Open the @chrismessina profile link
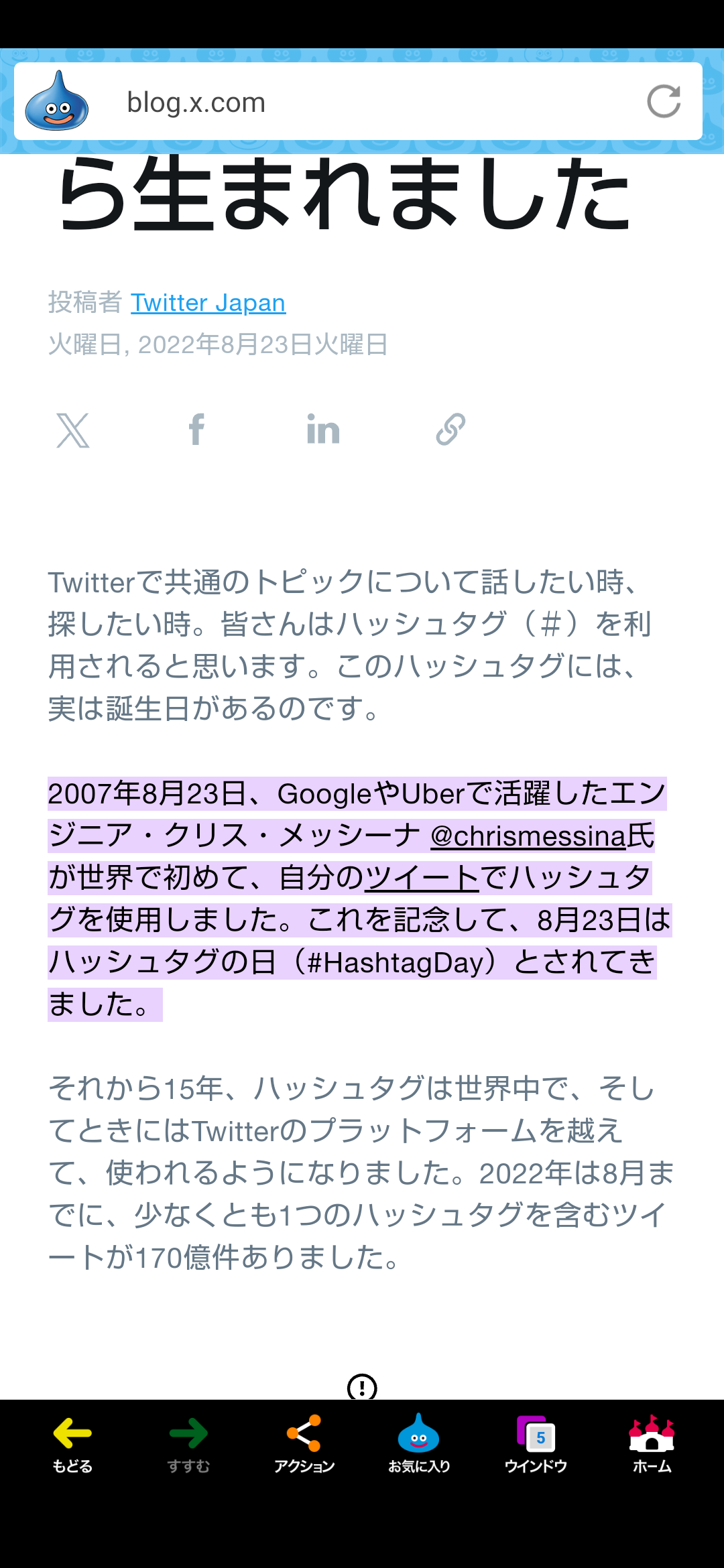This screenshot has width=724, height=1568. coord(528,836)
